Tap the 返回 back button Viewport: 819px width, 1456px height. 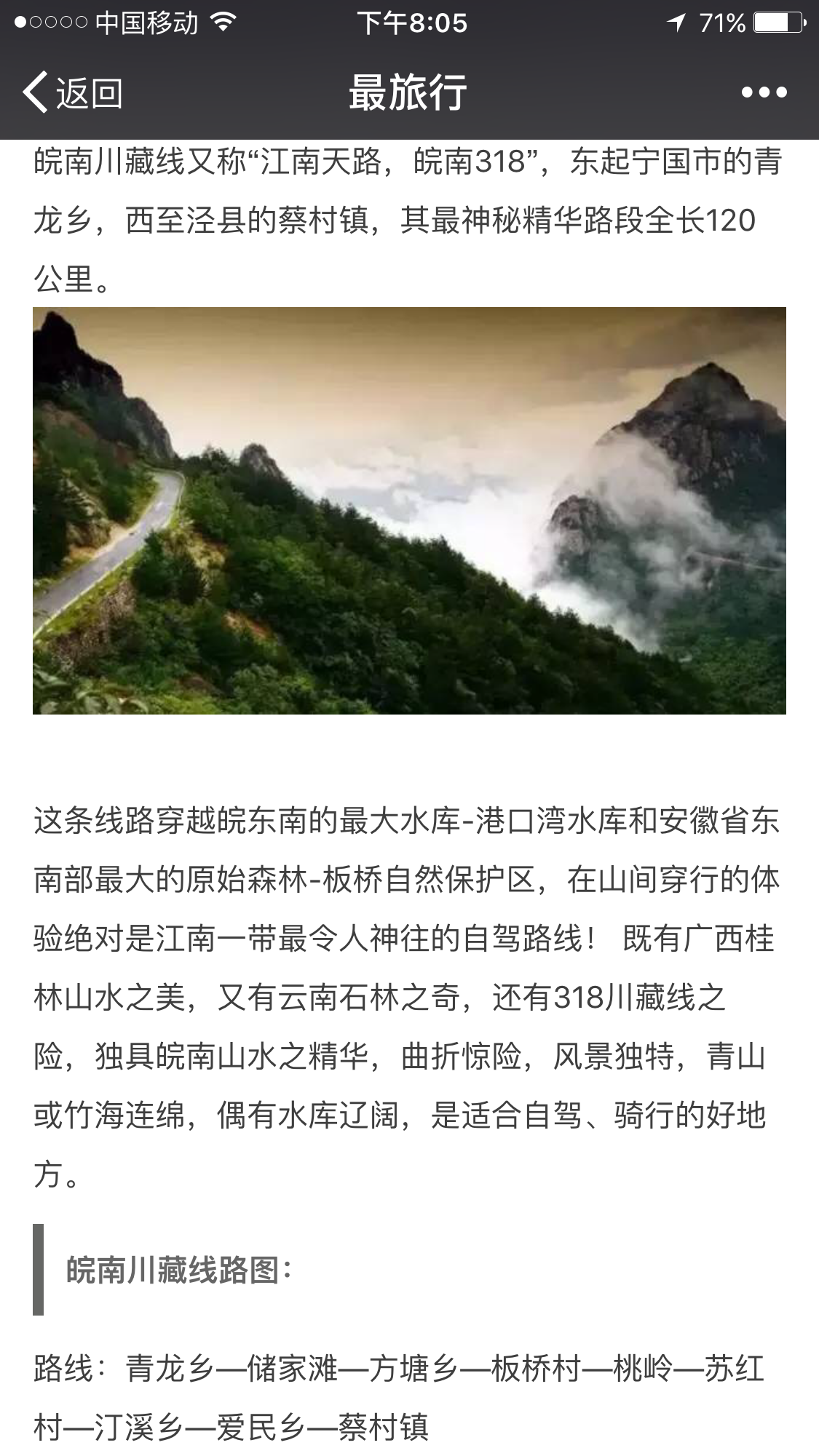click(73, 92)
